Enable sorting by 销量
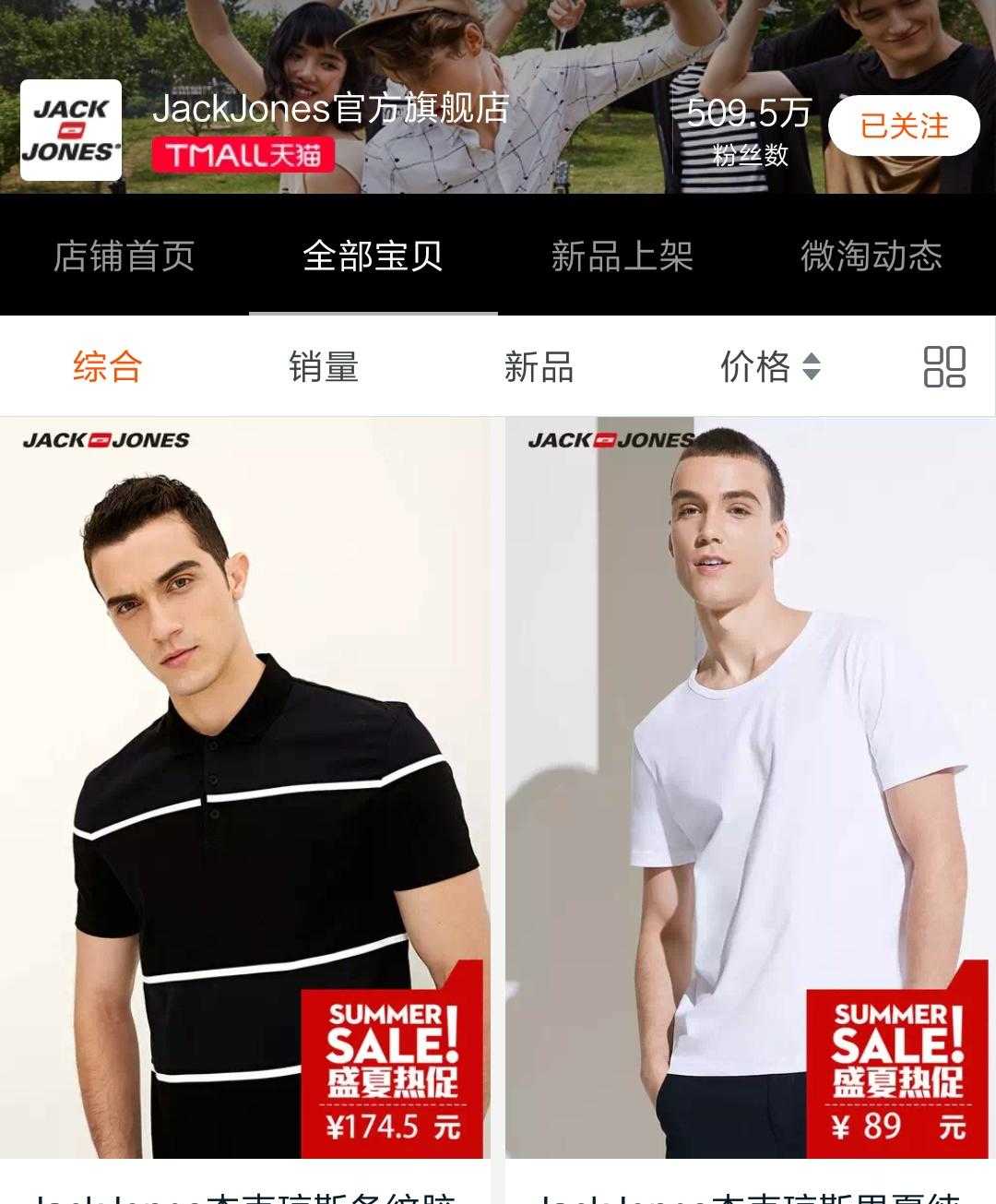 (324, 367)
